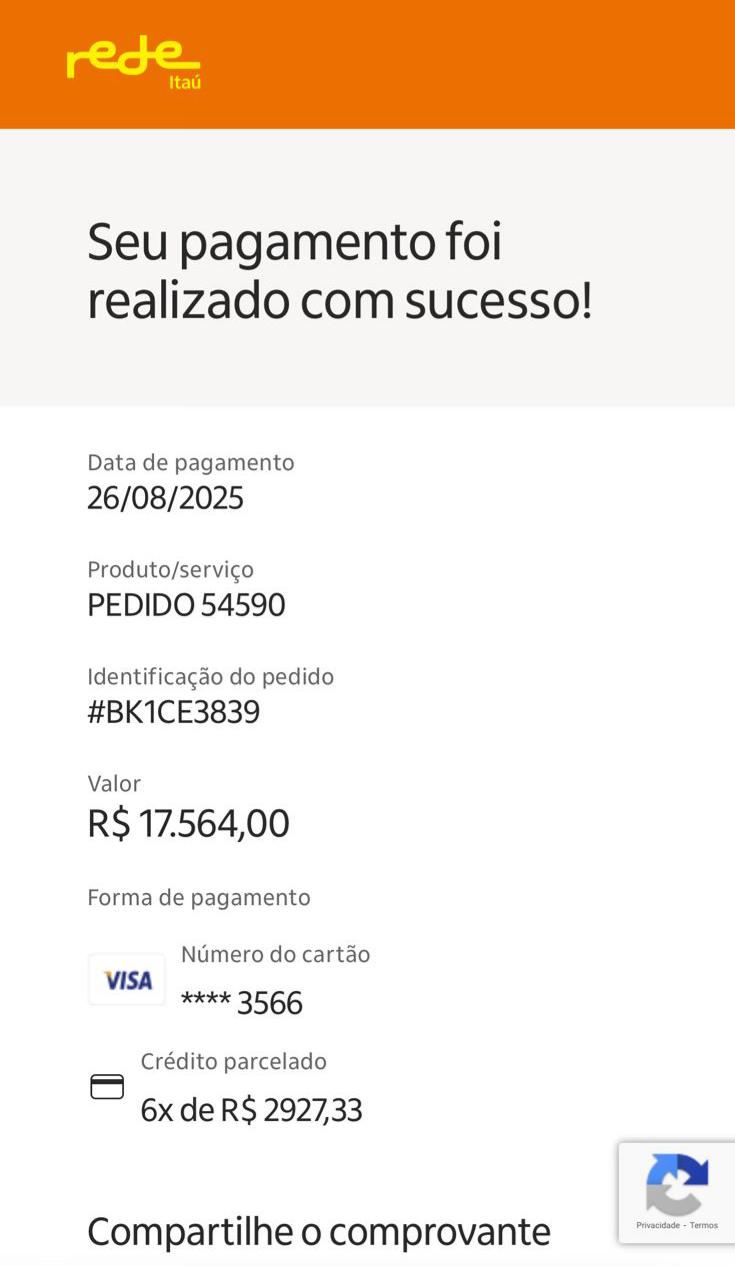This screenshot has width=735, height=1266.
Task: Click the VISA logo in the payment section
Action: [x=126, y=979]
